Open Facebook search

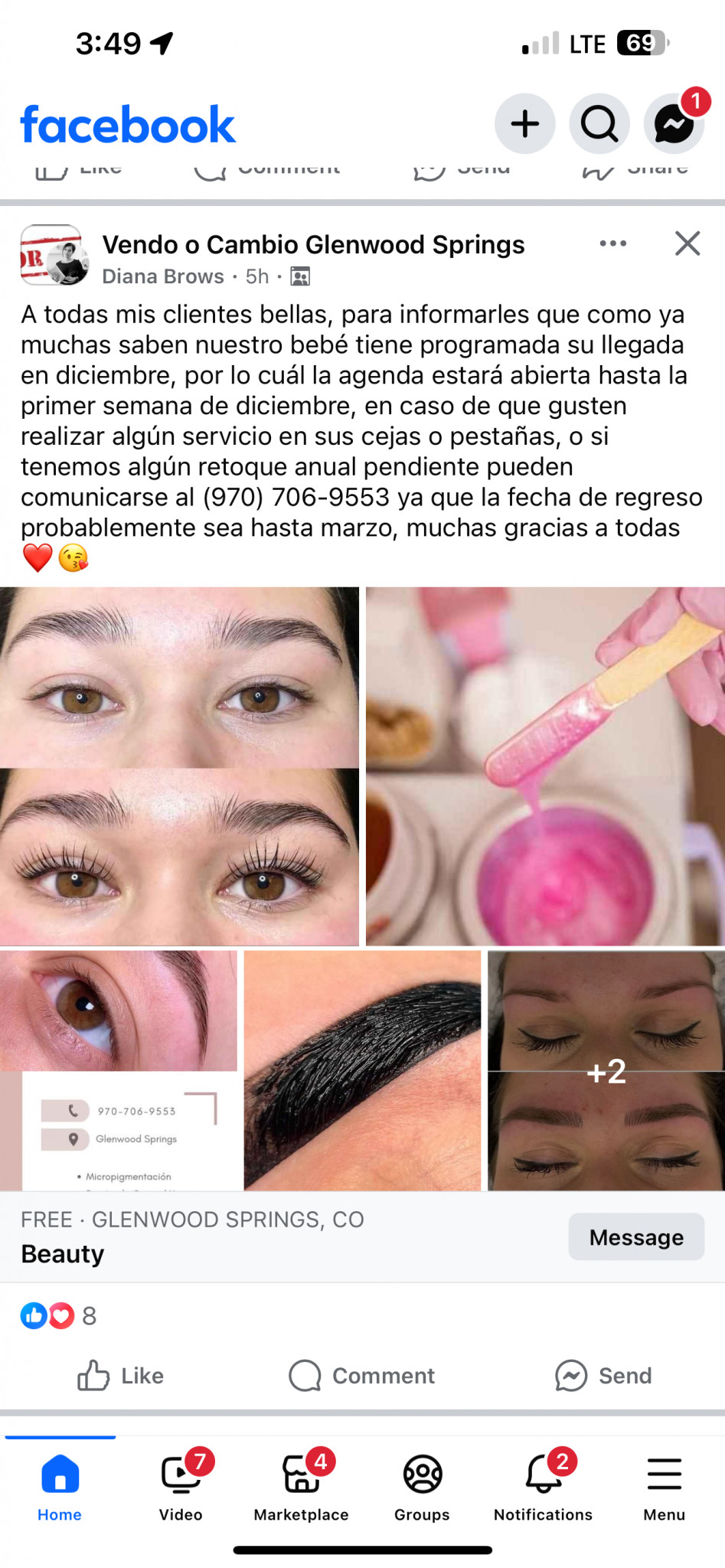599,124
